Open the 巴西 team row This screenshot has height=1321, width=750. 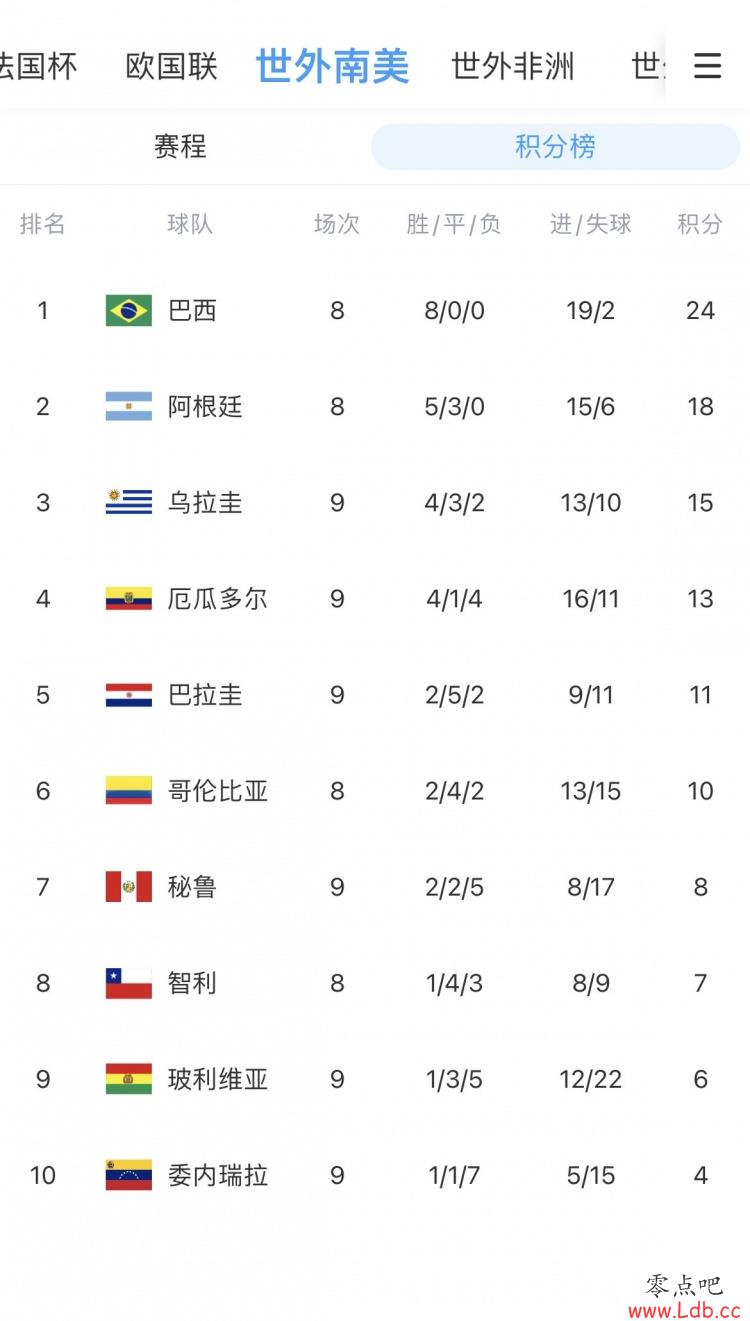point(375,311)
